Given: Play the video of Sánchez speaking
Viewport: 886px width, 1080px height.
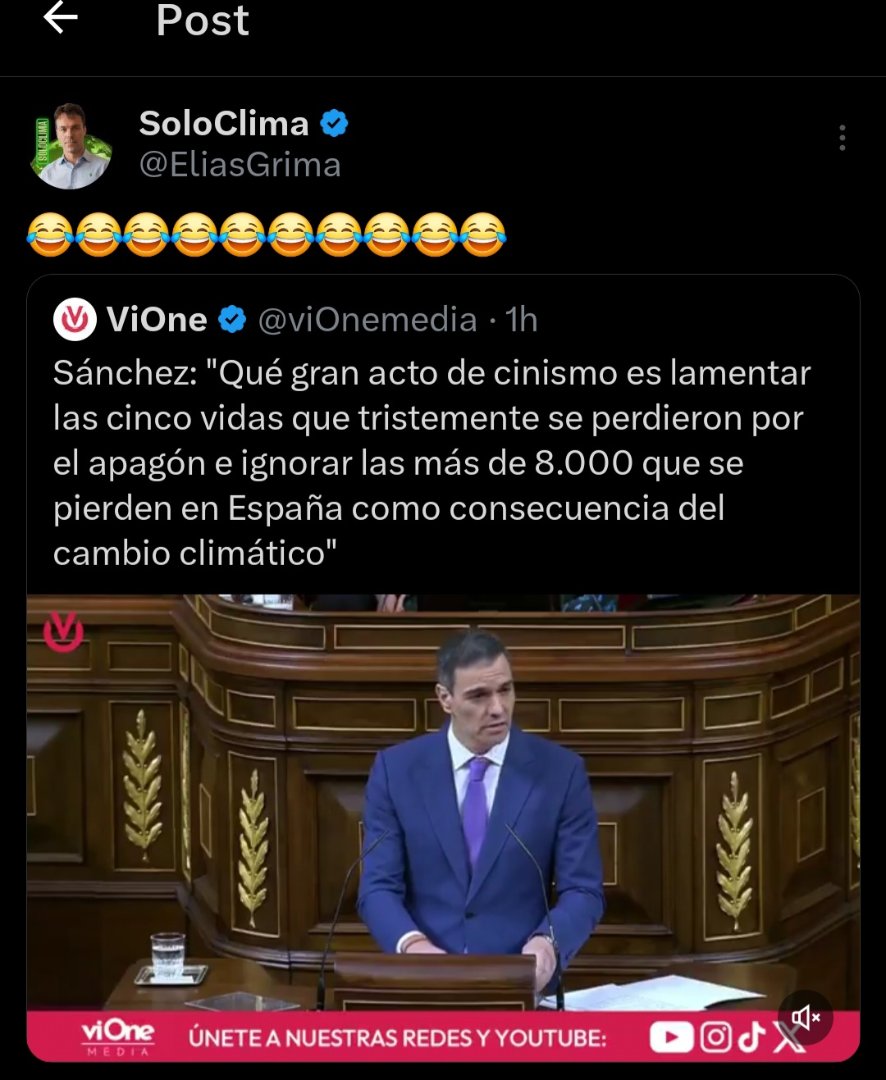Looking at the screenshot, I should 442,800.
